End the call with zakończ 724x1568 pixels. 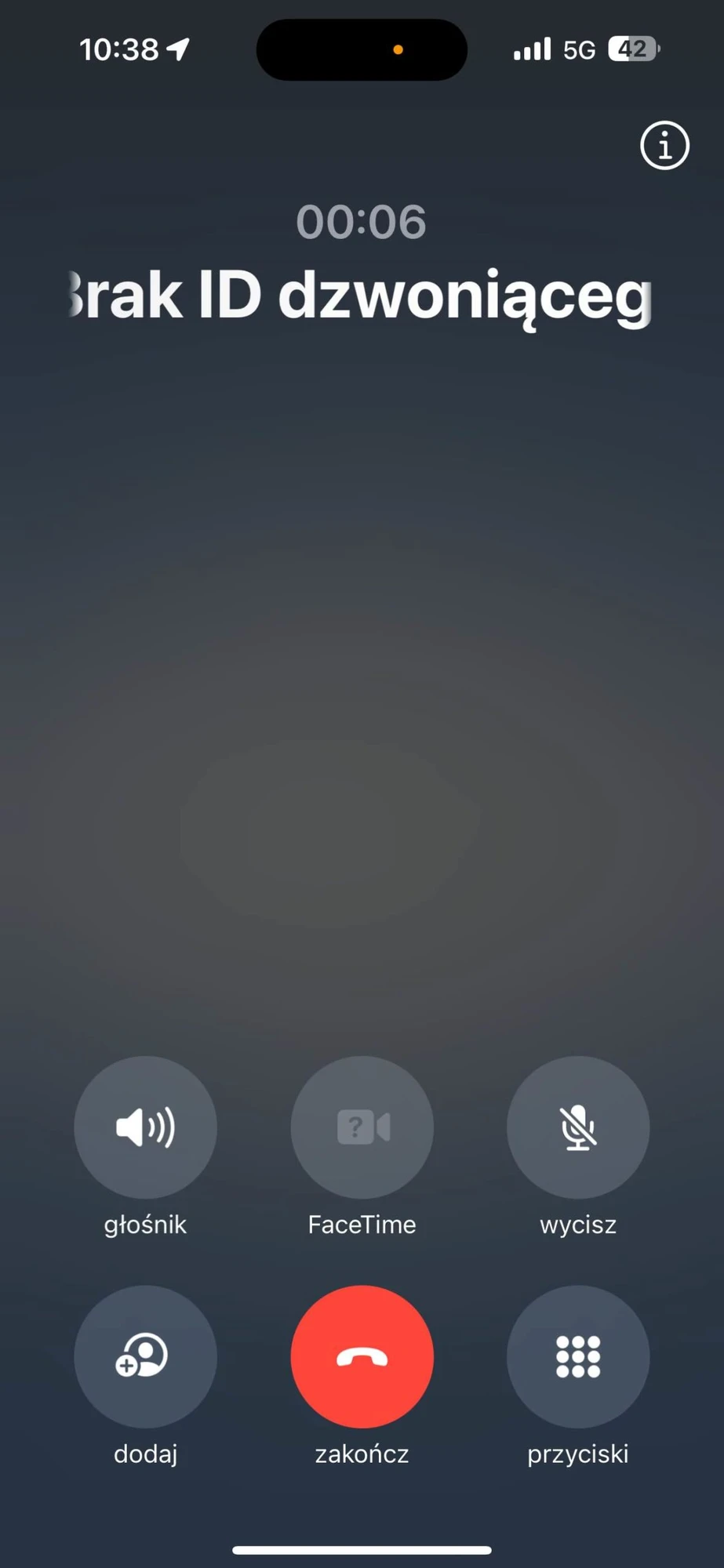[x=362, y=1356]
